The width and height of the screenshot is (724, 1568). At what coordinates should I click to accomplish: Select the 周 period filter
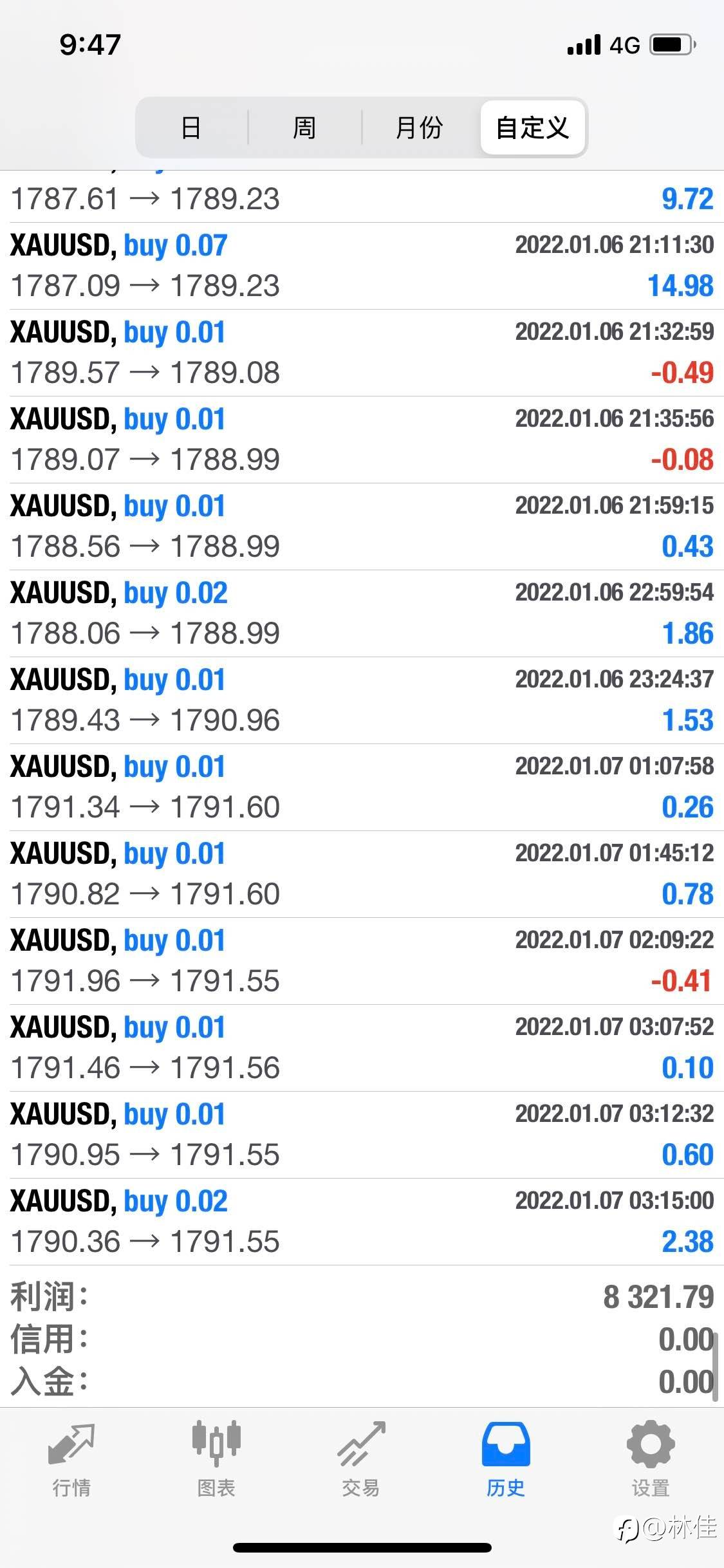pyautogui.click(x=304, y=127)
